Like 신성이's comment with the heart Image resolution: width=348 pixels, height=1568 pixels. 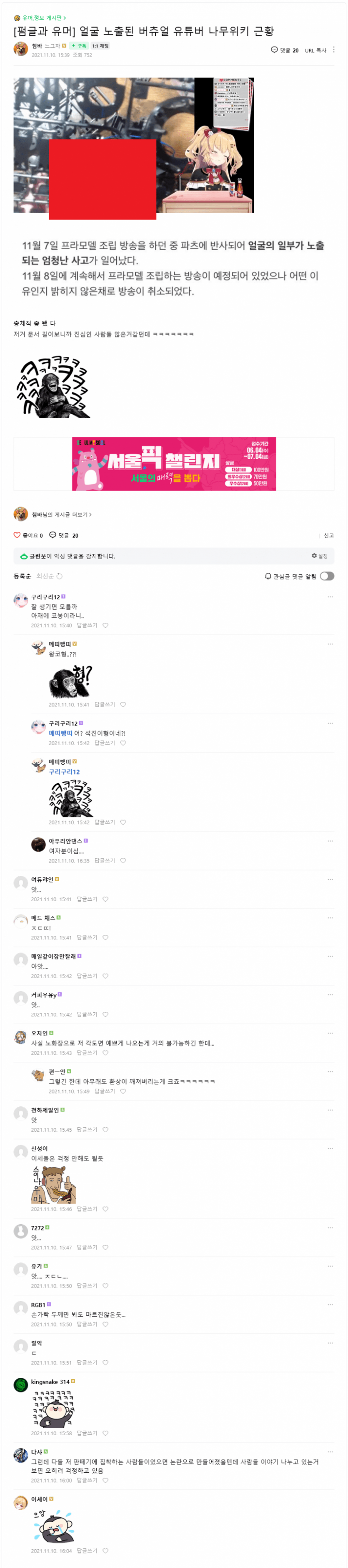(x=105, y=1209)
